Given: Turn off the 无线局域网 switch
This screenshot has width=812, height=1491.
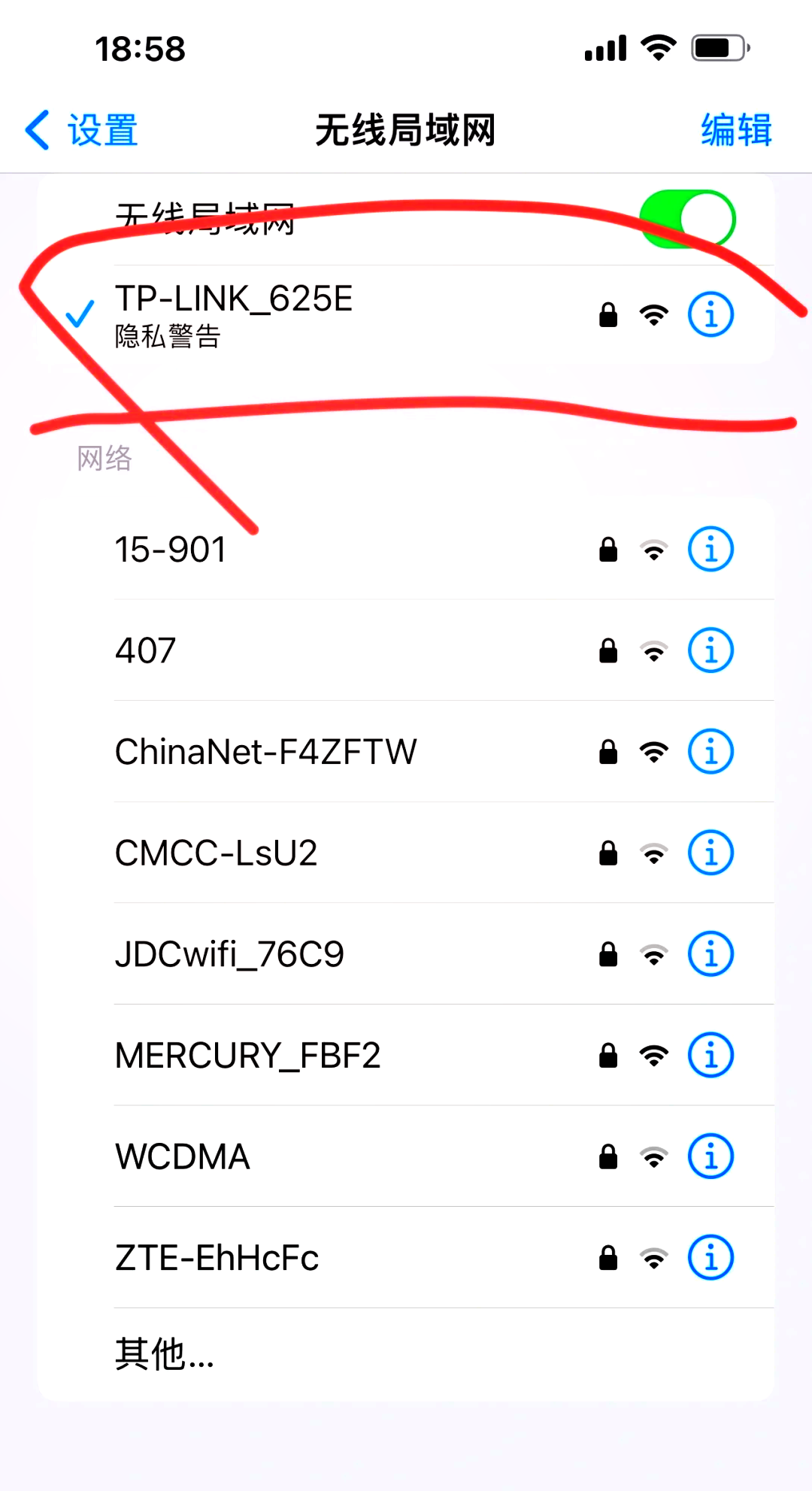Looking at the screenshot, I should [x=687, y=219].
